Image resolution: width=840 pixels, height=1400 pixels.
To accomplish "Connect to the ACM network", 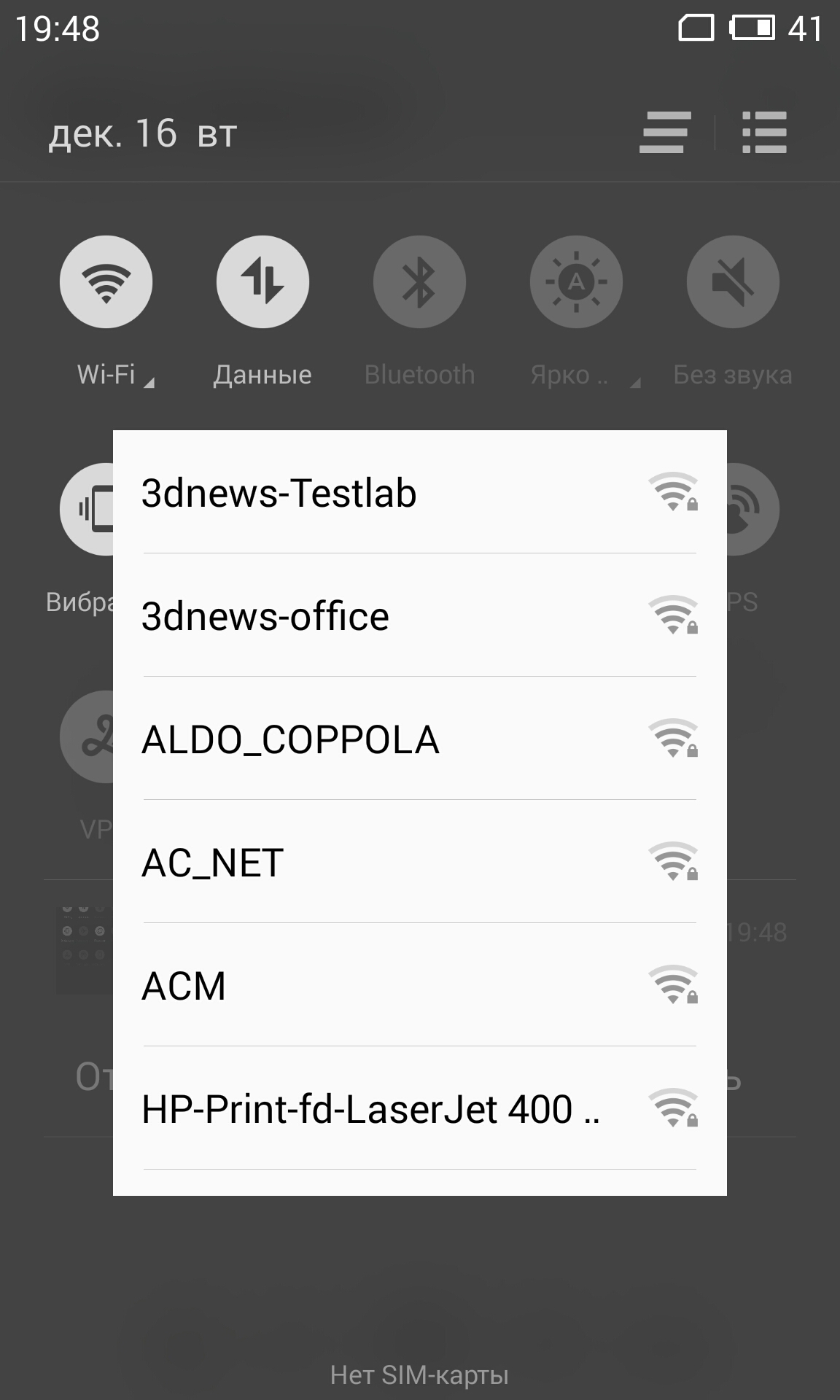I will coord(419,985).
